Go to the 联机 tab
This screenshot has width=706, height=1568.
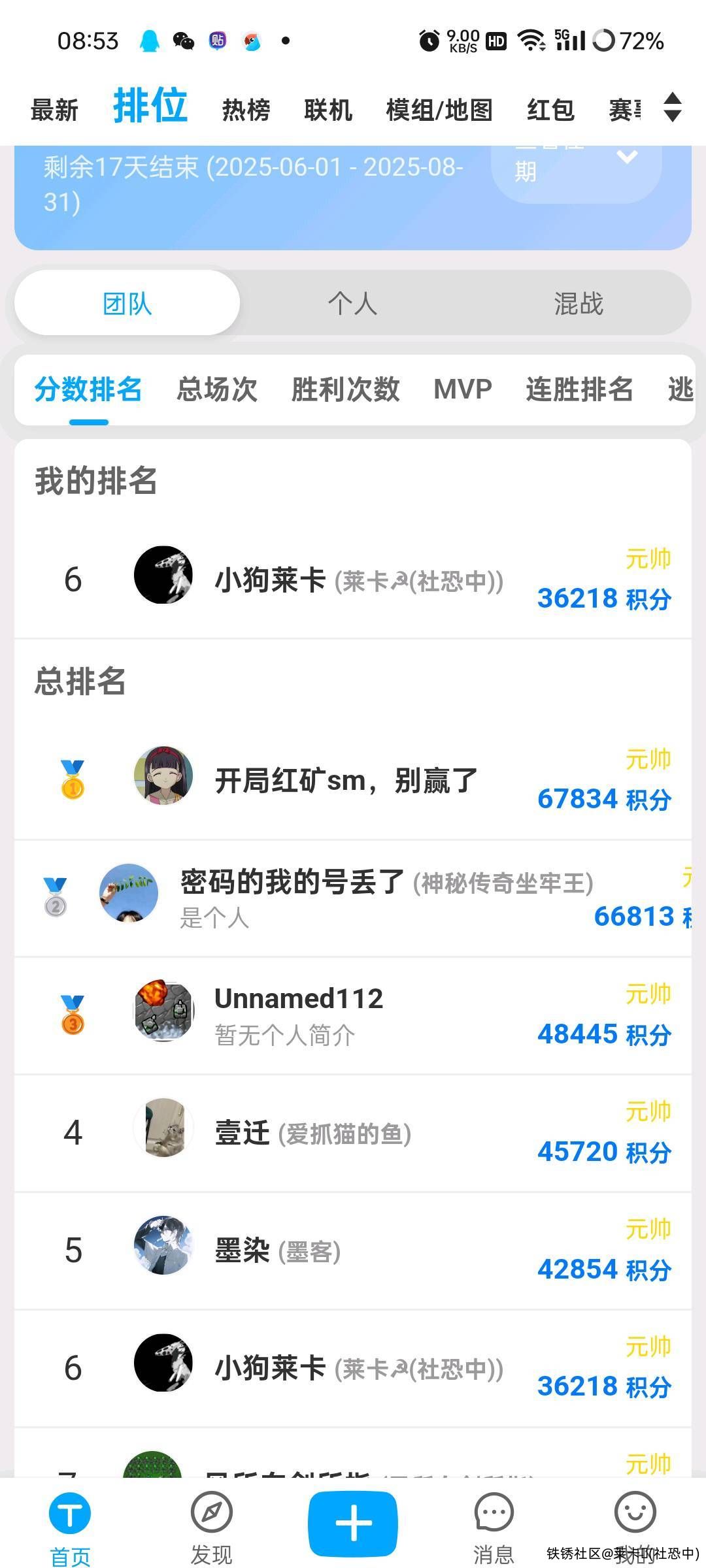coord(328,110)
